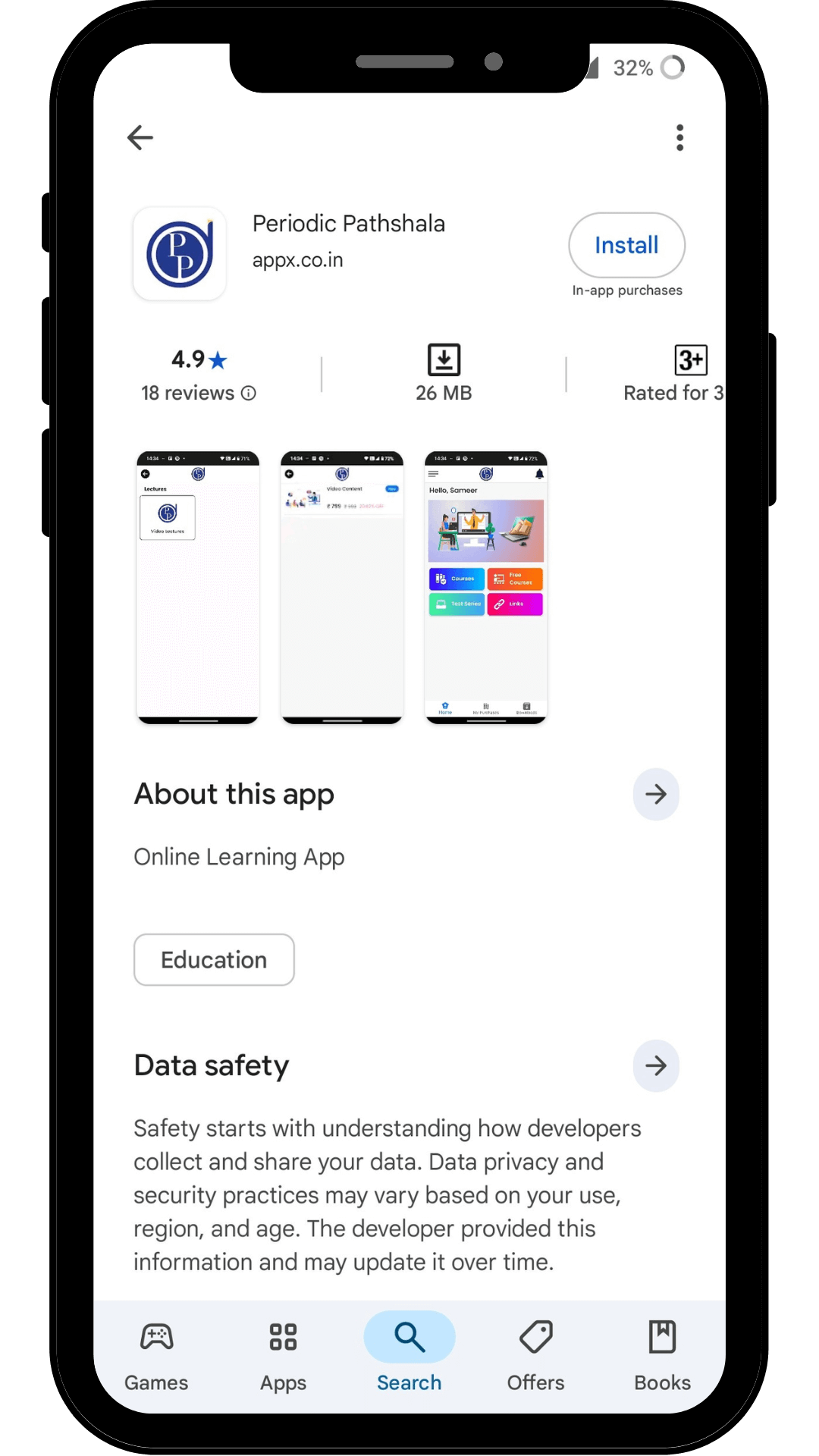Install Periodic Pathshala app
The height and width of the screenshot is (1456, 819).
(x=626, y=245)
